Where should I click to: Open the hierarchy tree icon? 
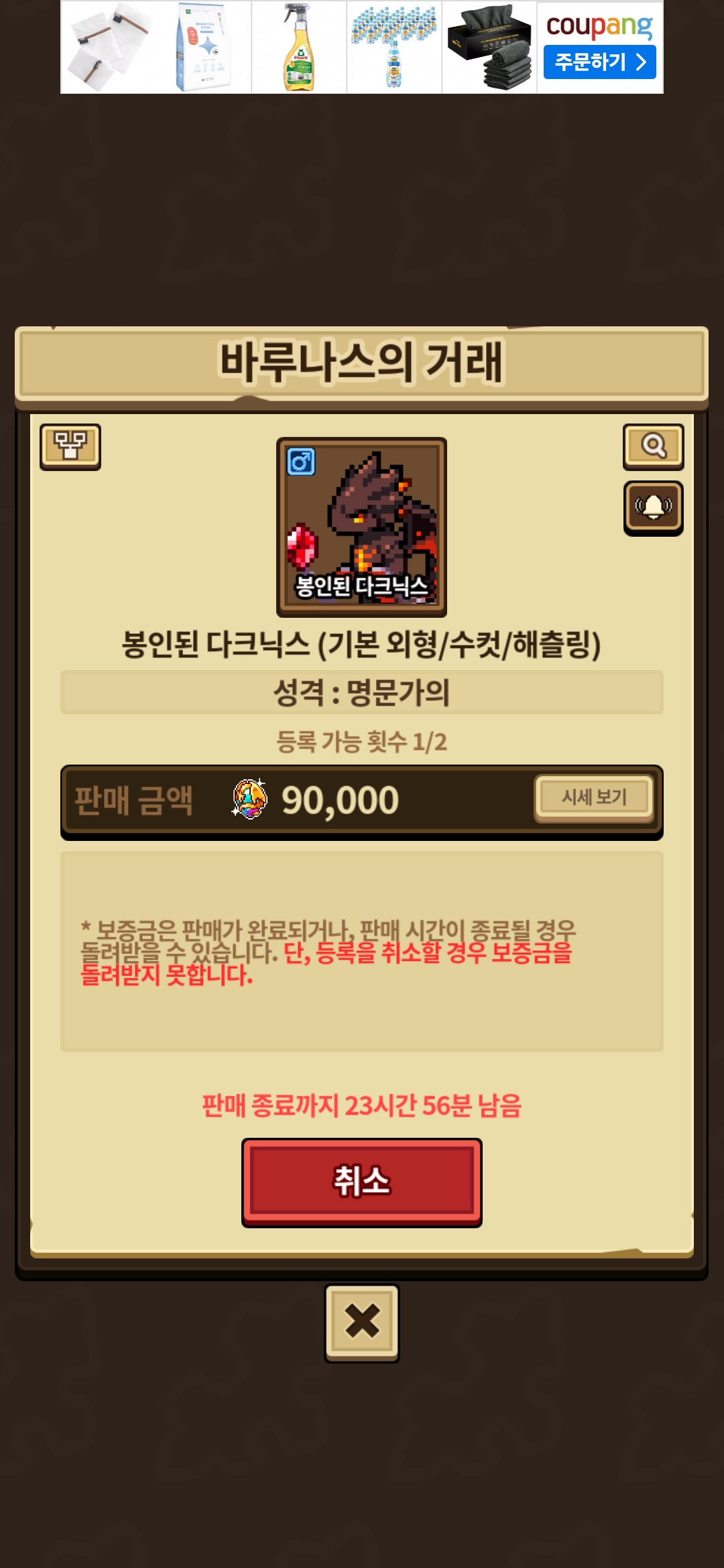(x=70, y=446)
